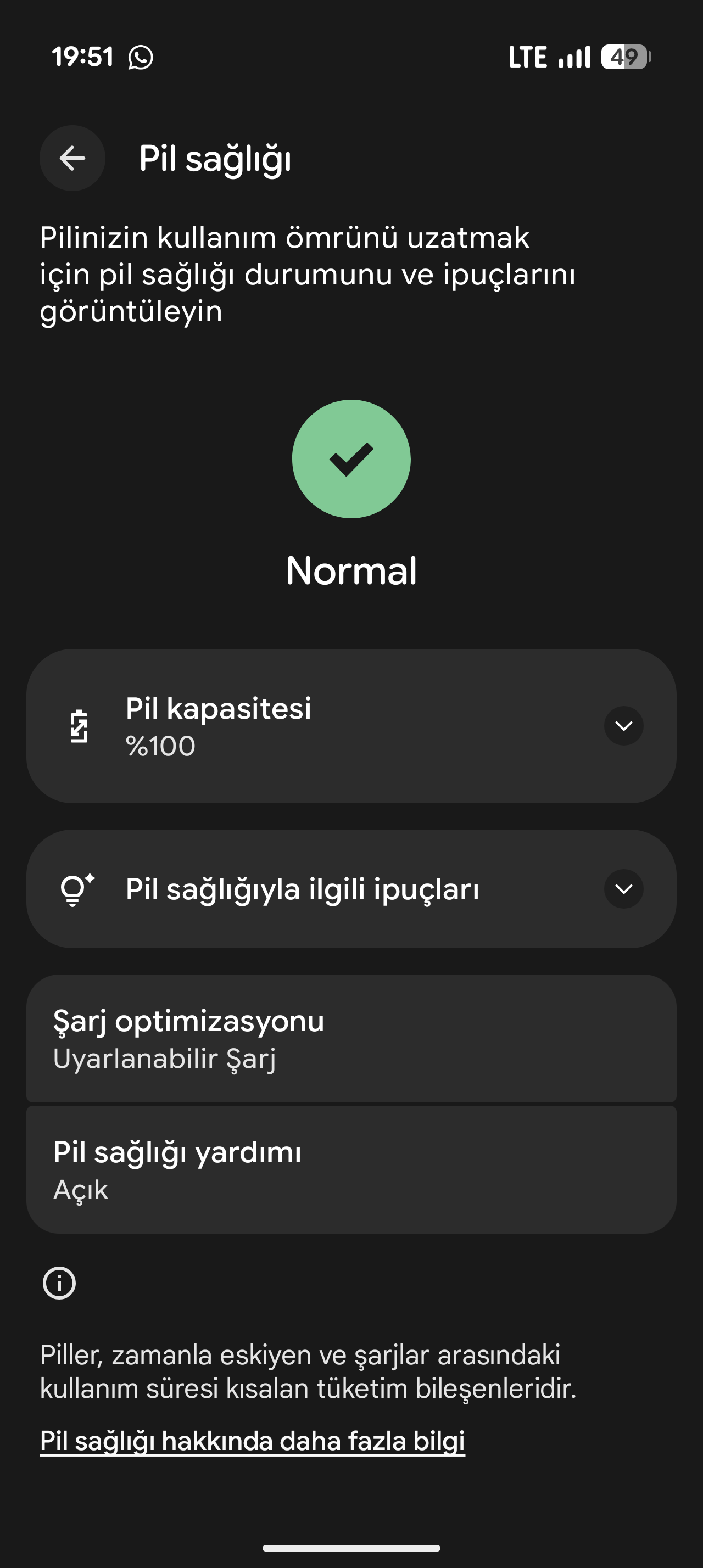The height and width of the screenshot is (1568, 703).
Task: Expand Pil sağlığıyla ilgili ipuçları
Action: [x=623, y=889]
